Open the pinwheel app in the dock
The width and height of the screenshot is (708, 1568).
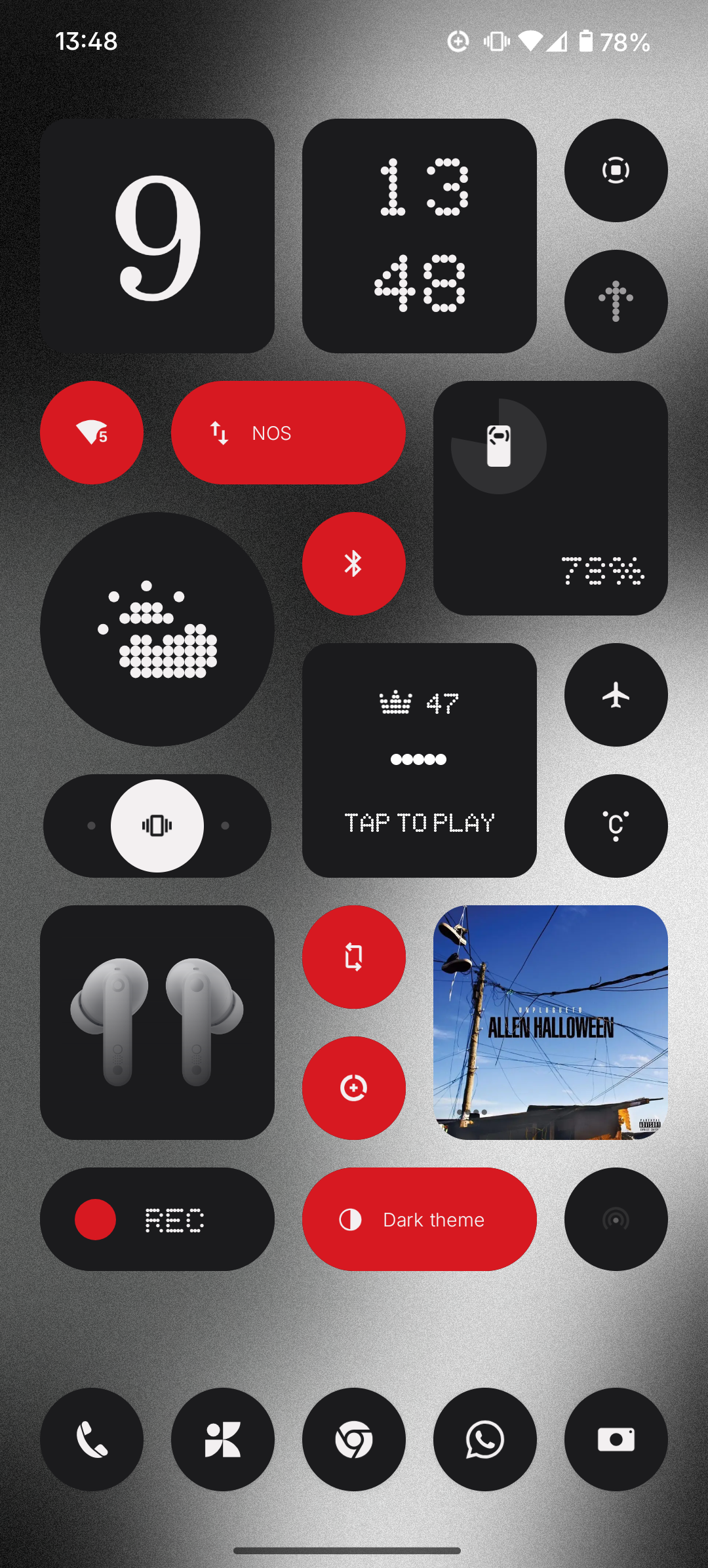coord(223,1440)
